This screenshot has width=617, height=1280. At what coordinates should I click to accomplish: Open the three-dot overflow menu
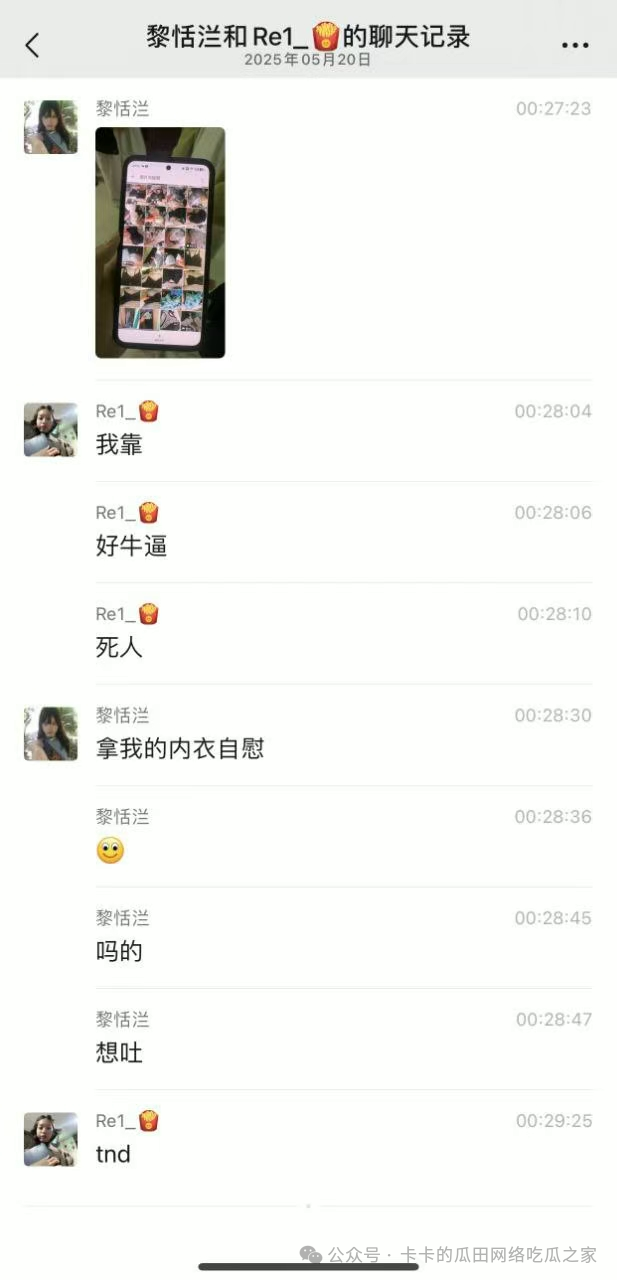pyautogui.click(x=575, y=45)
